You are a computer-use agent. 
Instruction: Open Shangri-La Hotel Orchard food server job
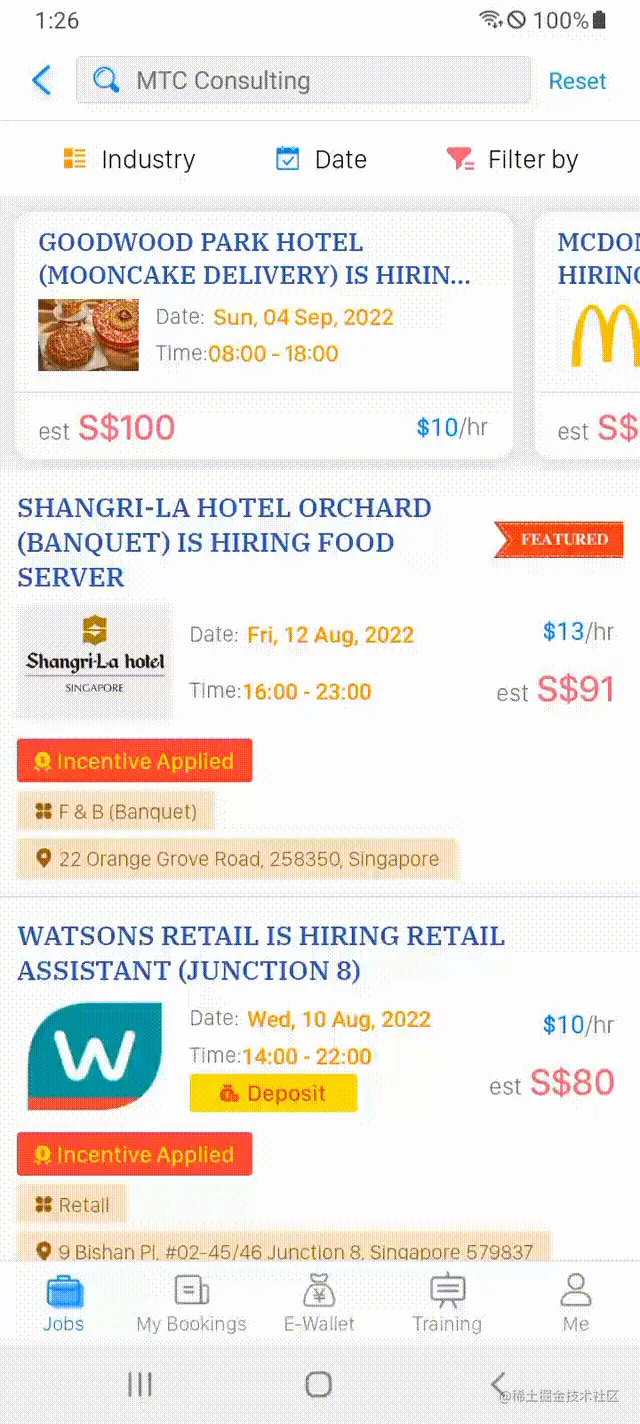point(224,542)
